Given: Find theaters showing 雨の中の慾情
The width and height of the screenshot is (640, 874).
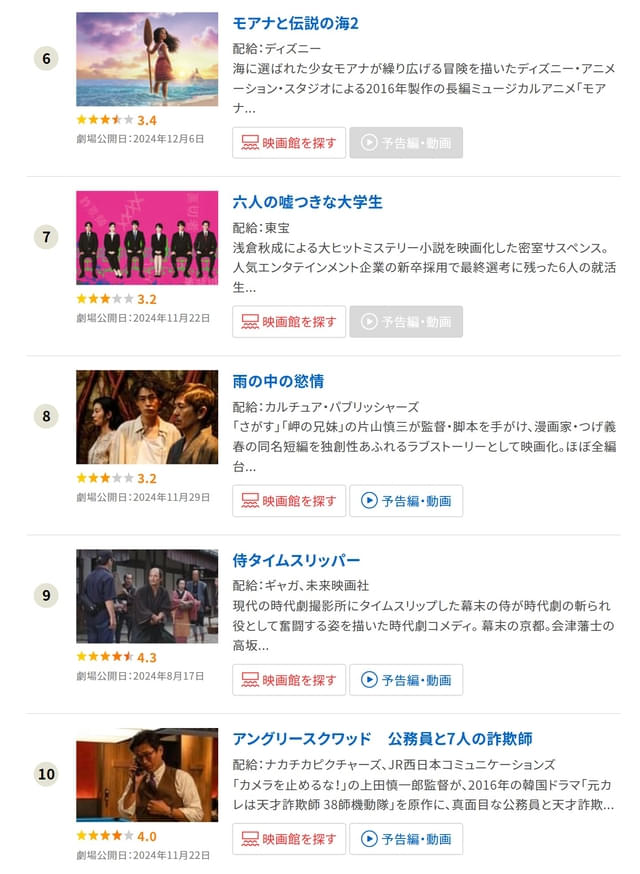Looking at the screenshot, I should (x=289, y=501).
